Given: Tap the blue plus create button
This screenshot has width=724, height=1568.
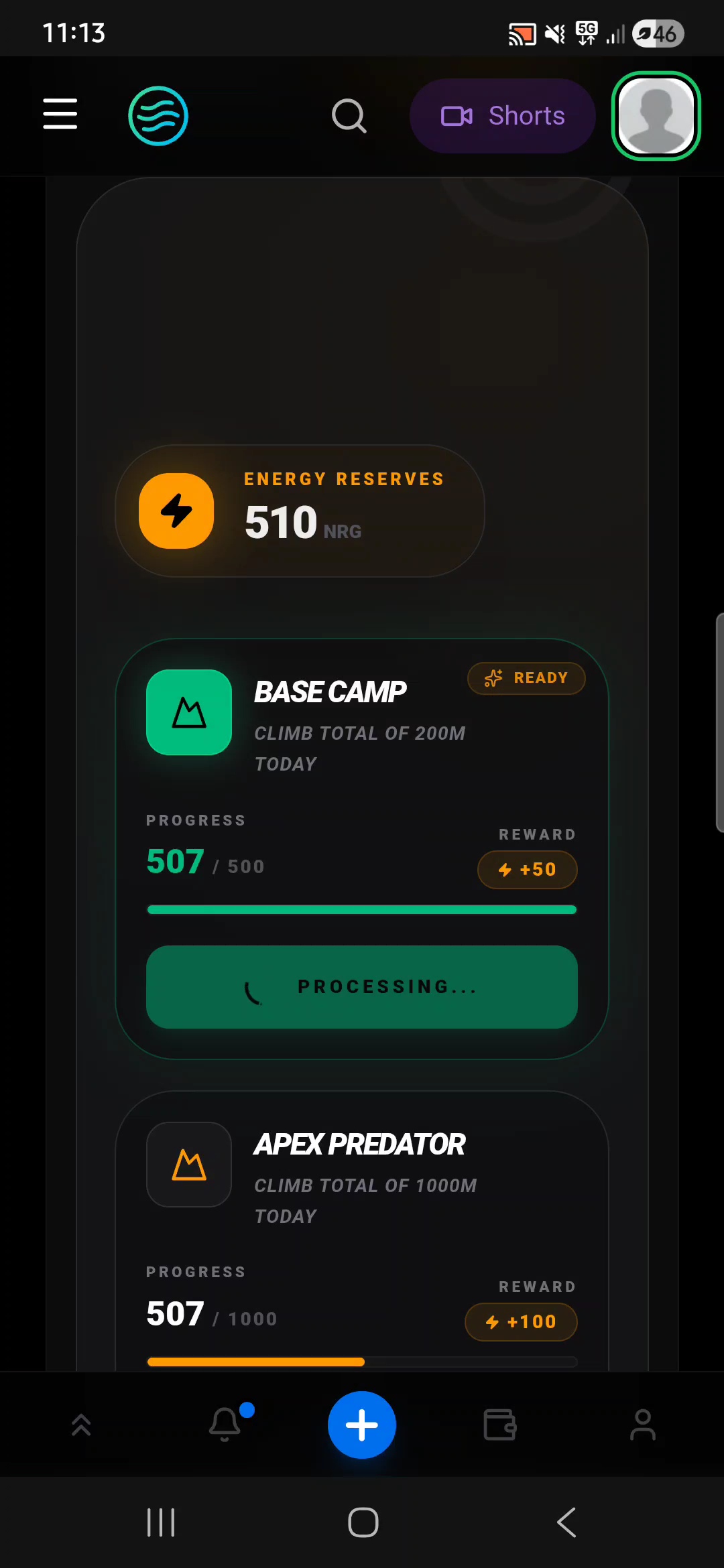Looking at the screenshot, I should [x=362, y=1425].
